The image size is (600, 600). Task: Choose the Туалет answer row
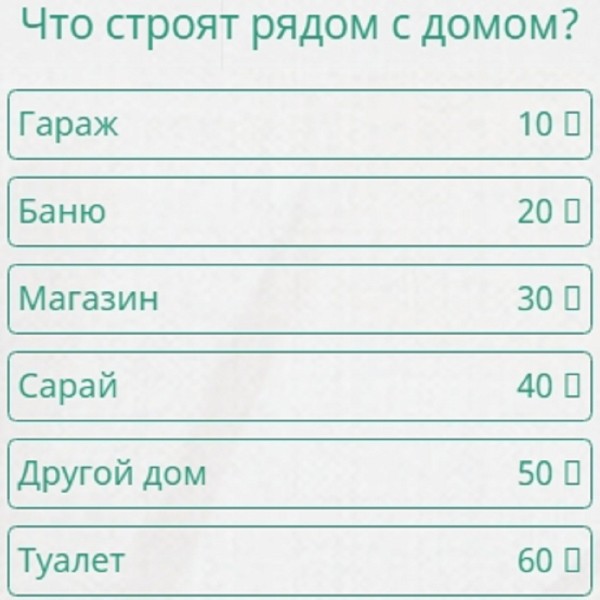[298, 560]
